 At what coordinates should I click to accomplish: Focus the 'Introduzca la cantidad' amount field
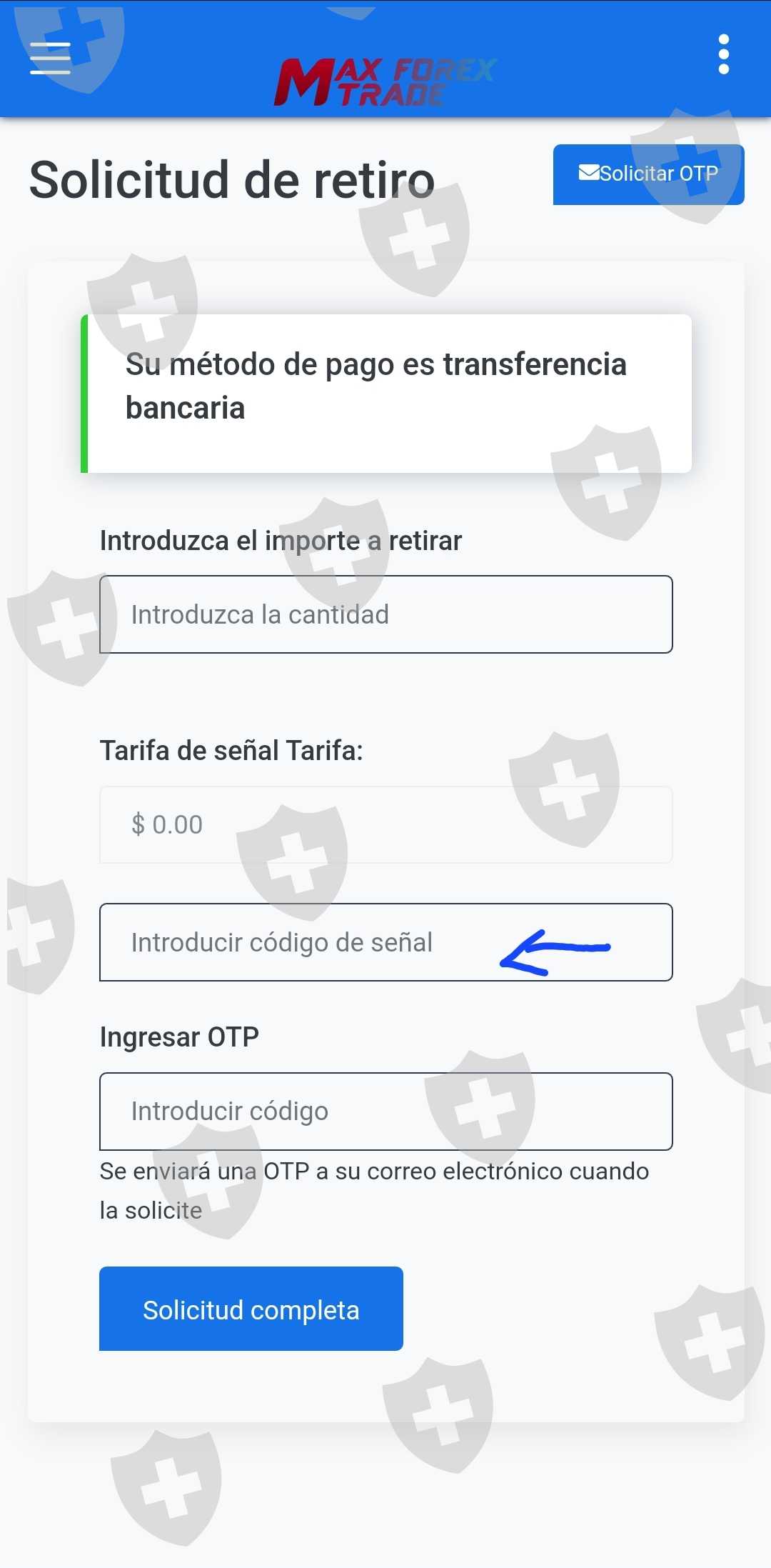coord(386,614)
